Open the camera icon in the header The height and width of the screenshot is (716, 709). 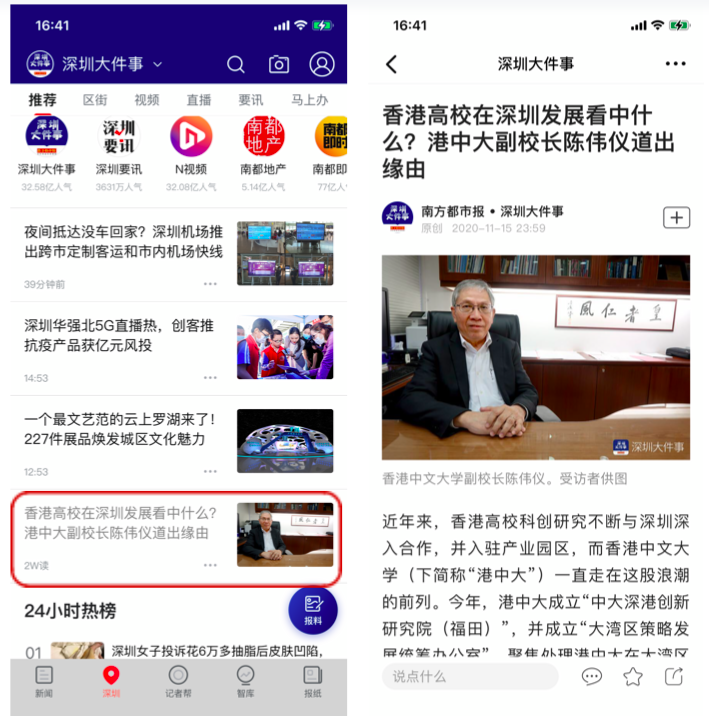tap(279, 65)
